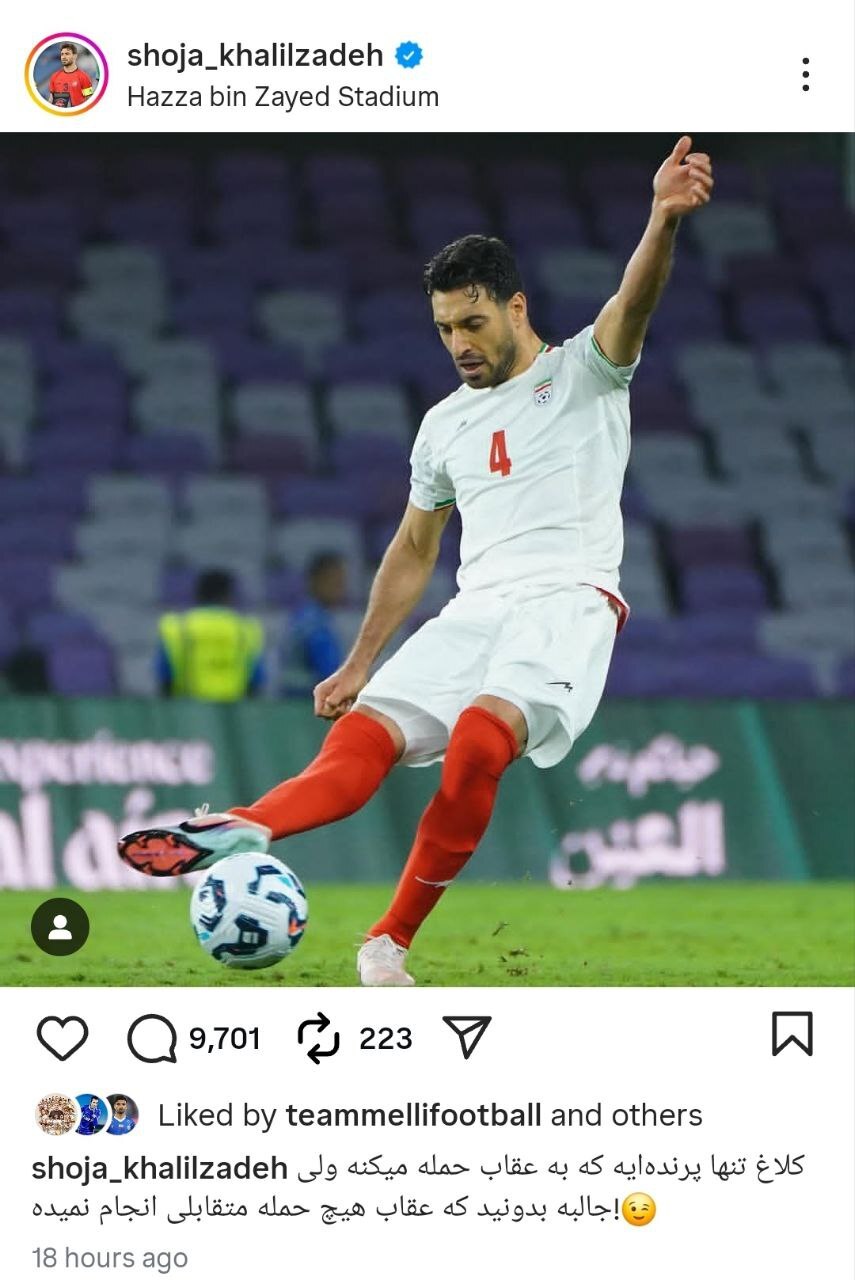View the others who liked this post

[654, 1115]
